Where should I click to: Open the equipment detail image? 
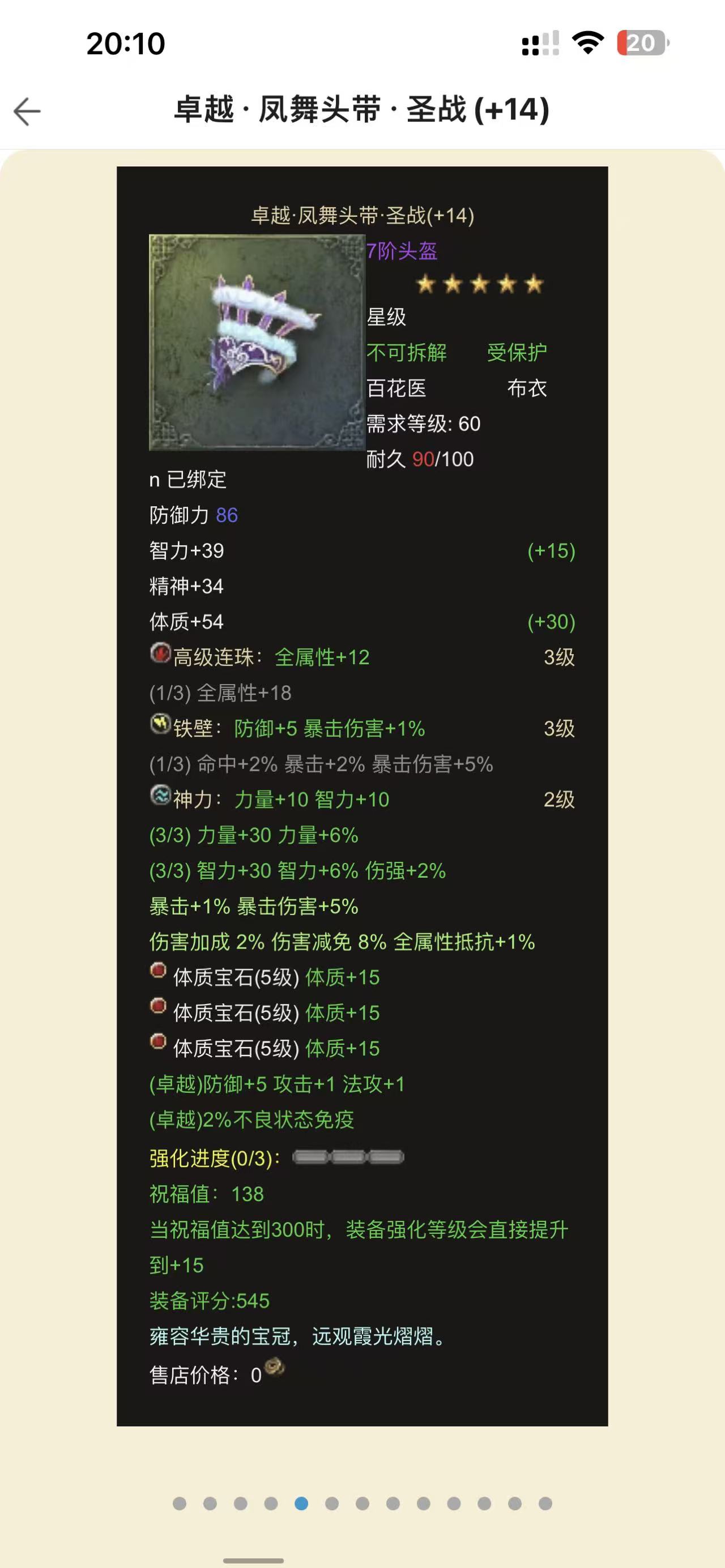pyautogui.click(x=362, y=796)
